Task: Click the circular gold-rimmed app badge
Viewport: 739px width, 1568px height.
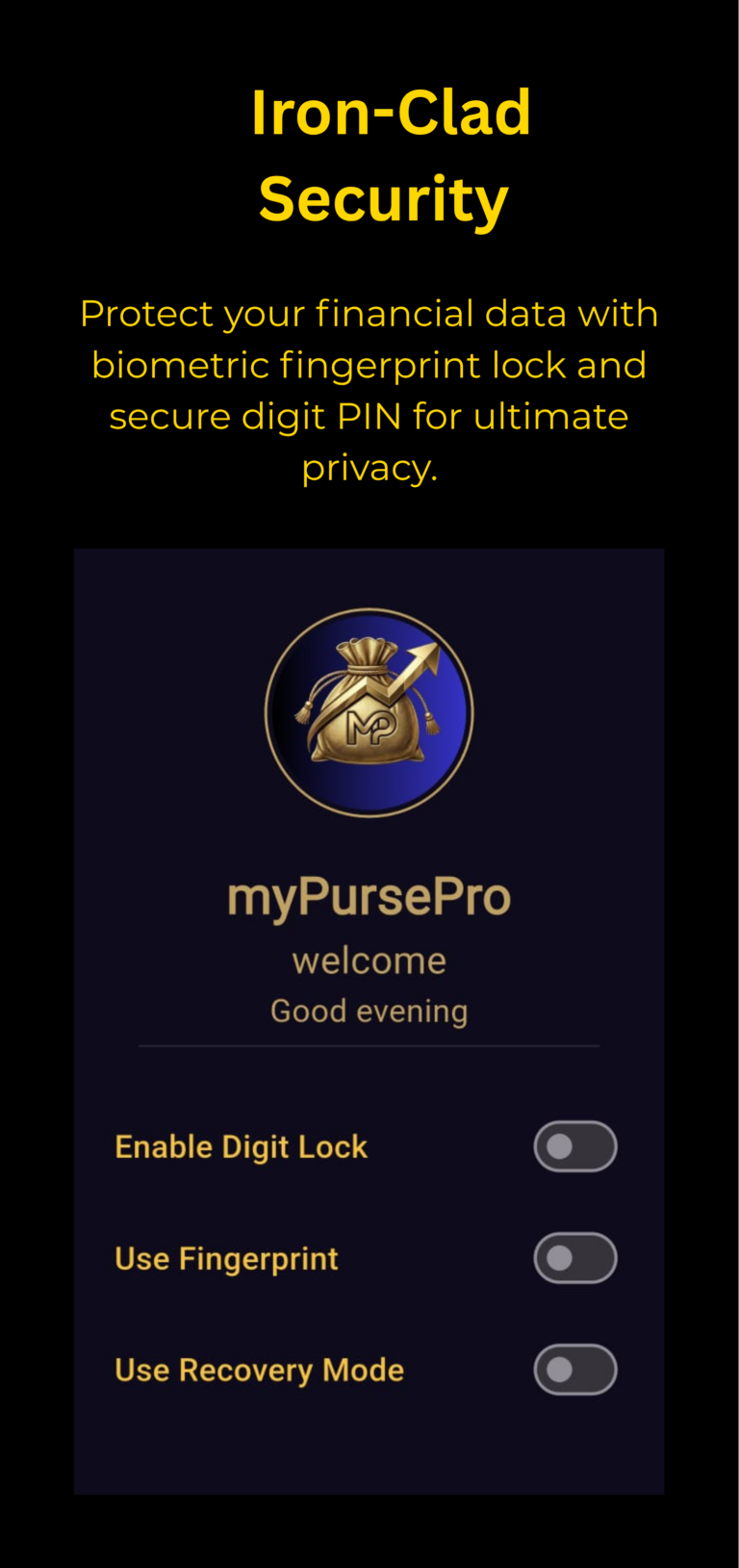Action: [x=369, y=710]
